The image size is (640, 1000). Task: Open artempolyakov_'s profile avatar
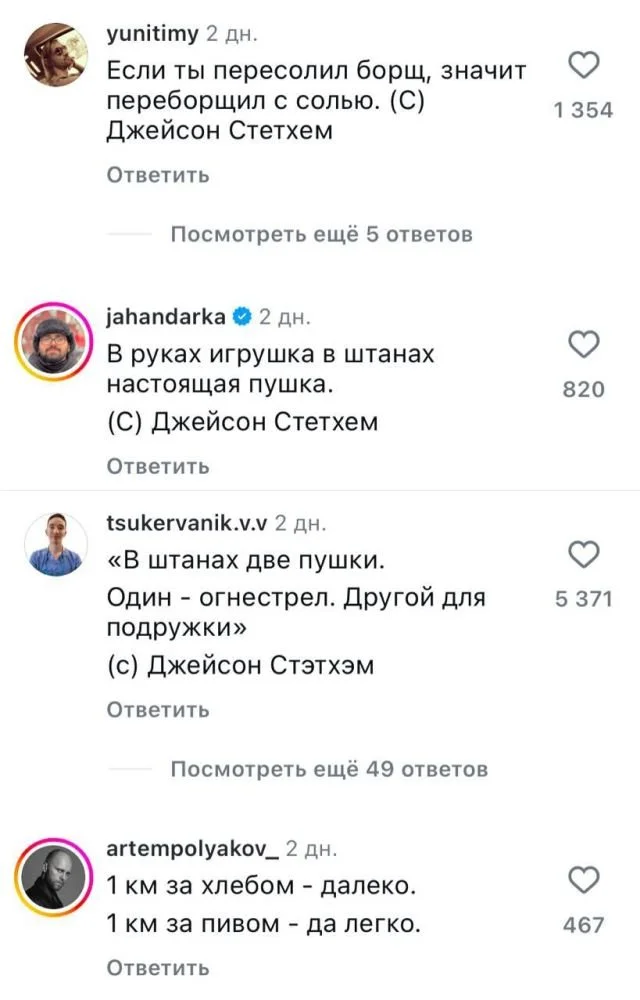pyautogui.click(x=54, y=874)
